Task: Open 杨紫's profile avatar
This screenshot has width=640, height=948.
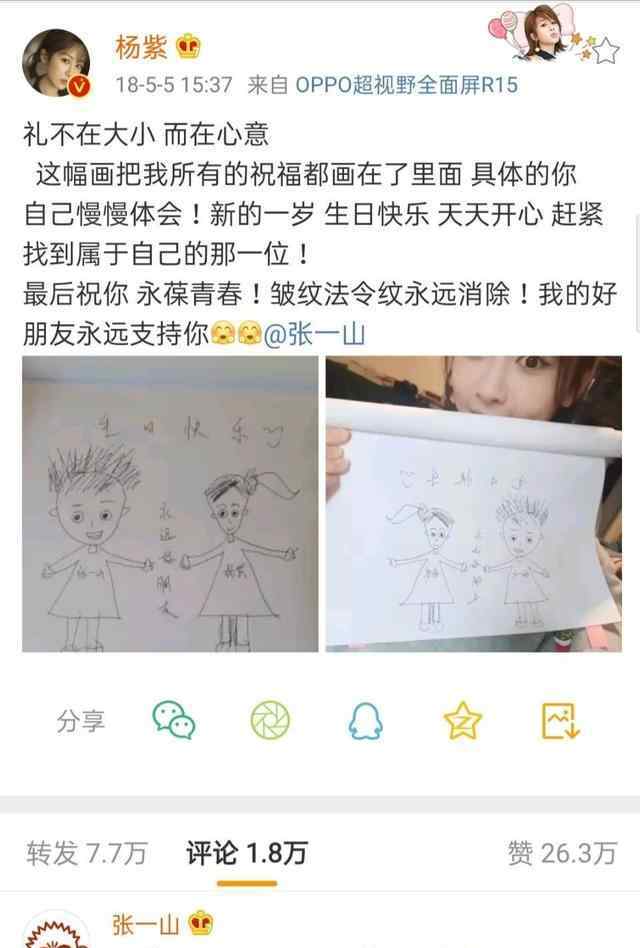Action: click(58, 64)
